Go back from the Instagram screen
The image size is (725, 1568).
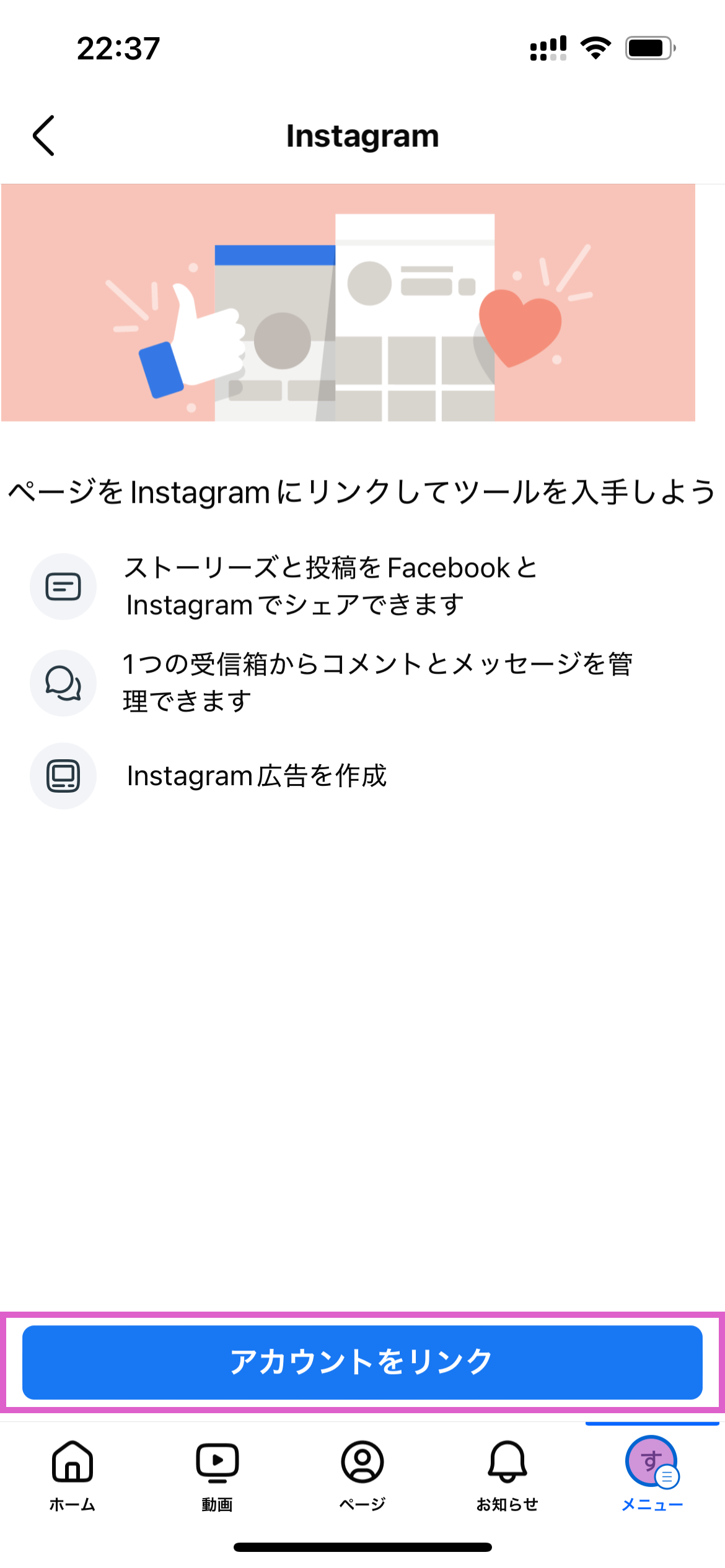43,136
